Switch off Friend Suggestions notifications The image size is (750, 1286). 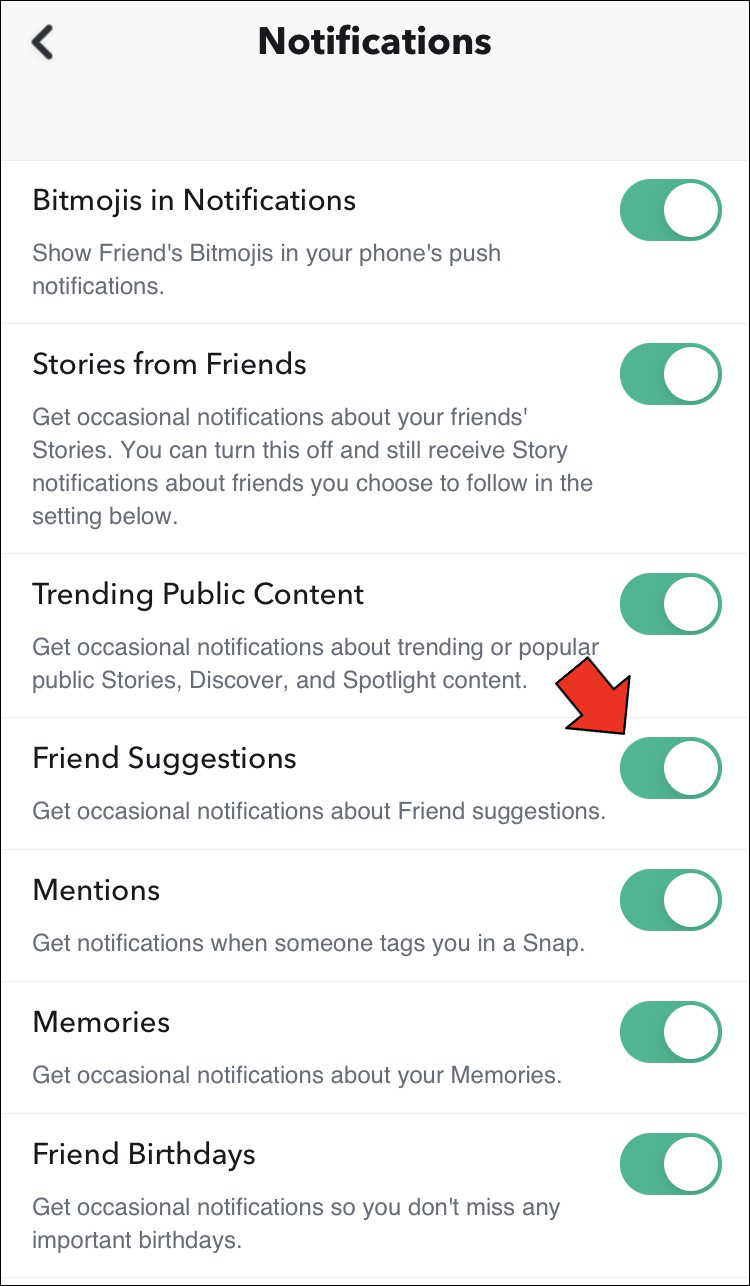tap(670, 768)
